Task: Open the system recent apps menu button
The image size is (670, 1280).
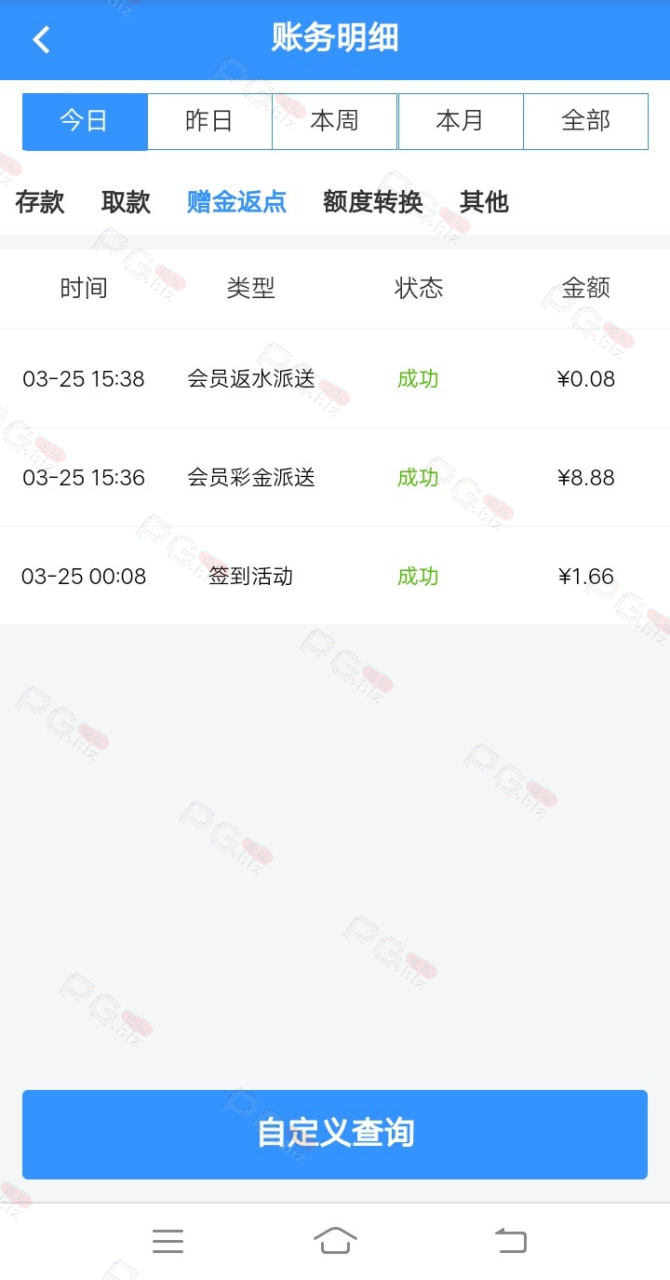Action: point(168,1241)
